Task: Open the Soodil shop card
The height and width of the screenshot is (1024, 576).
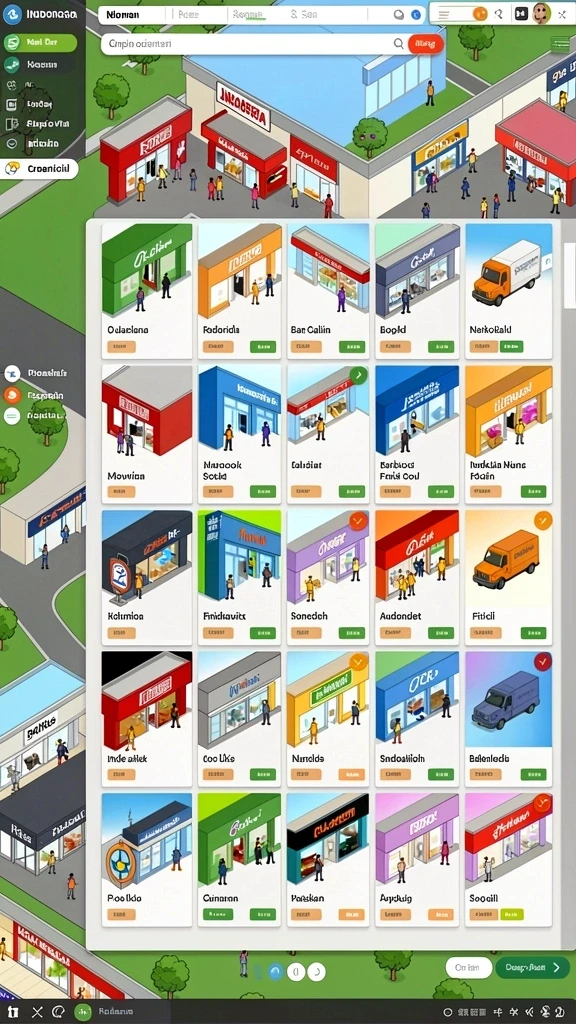Action: click(509, 859)
